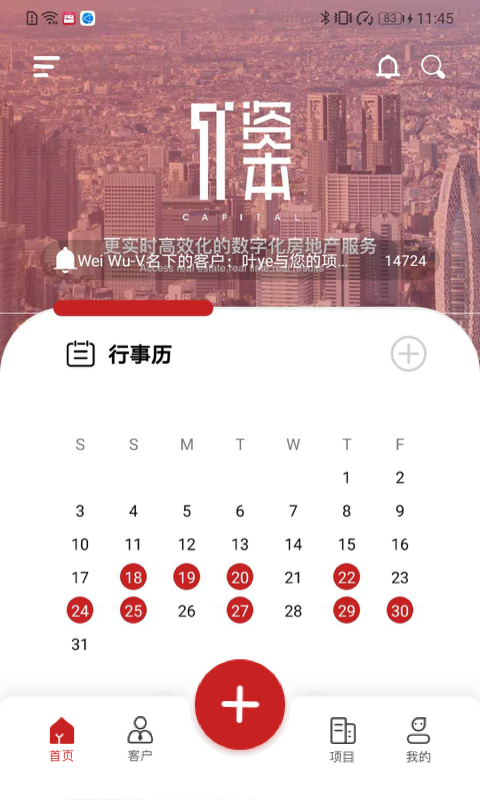480x800 pixels.
Task: Tap the search magnifier icon
Action: point(433,67)
